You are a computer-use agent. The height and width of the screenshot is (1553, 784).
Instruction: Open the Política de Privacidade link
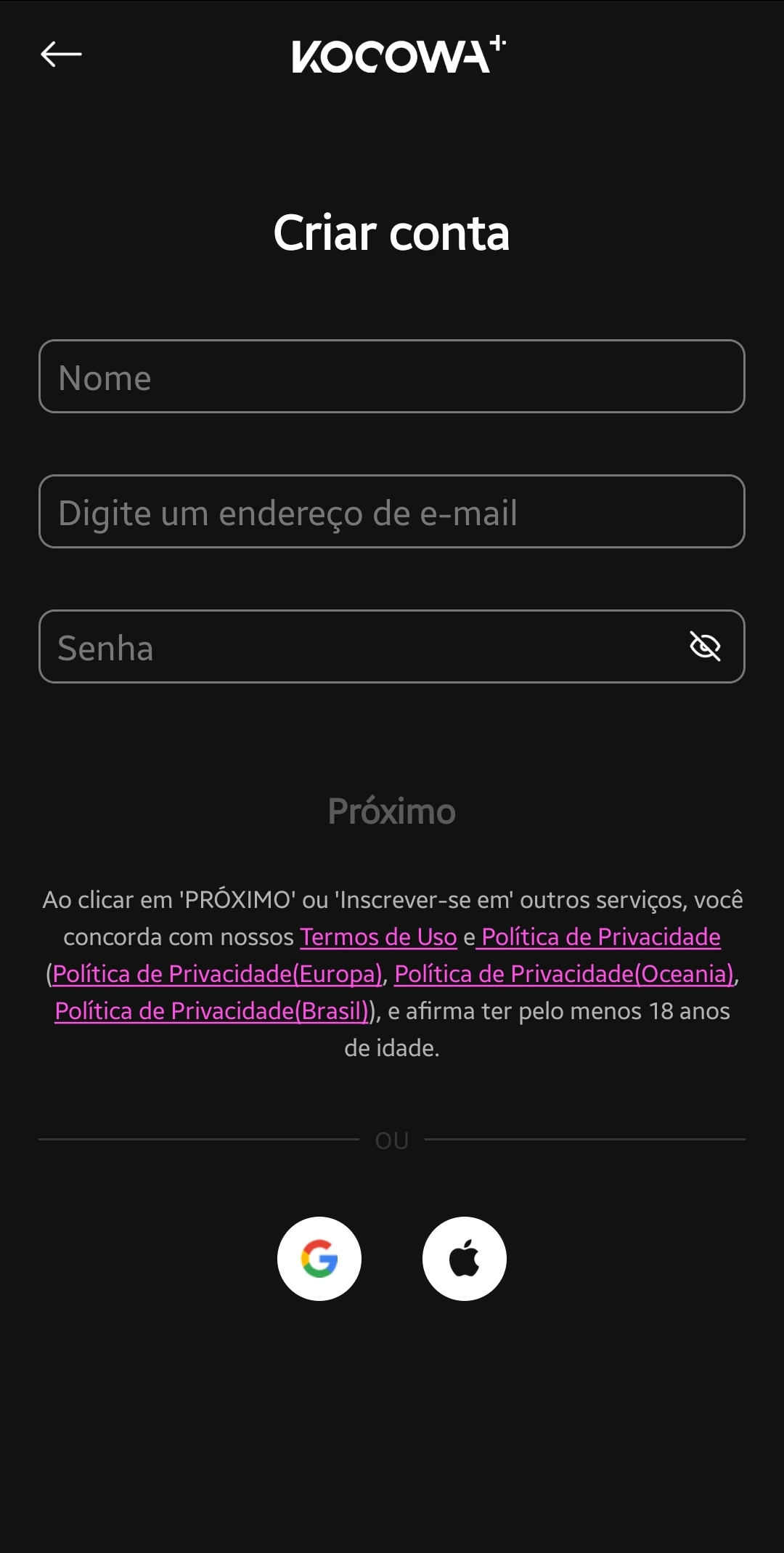pos(599,937)
